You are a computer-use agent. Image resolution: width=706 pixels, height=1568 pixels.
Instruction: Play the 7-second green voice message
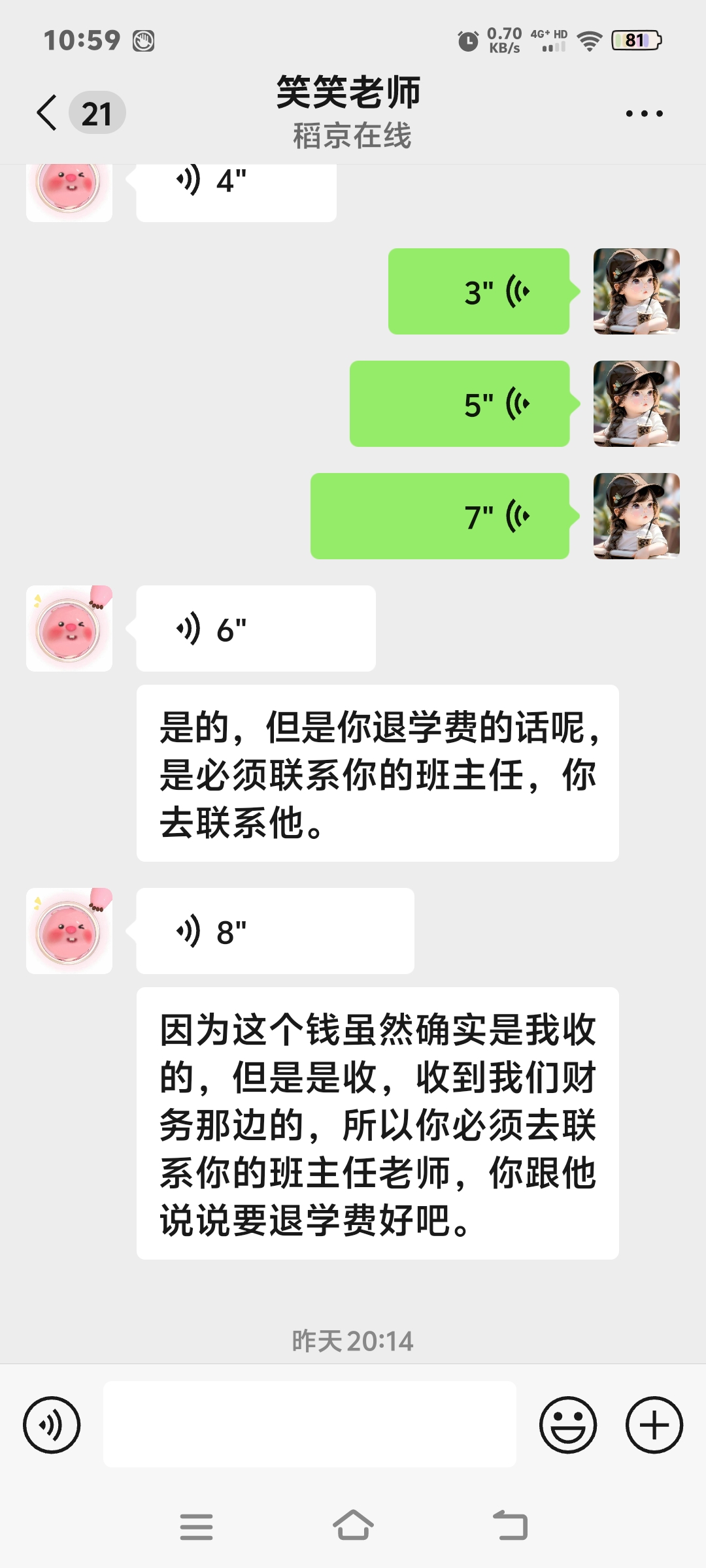(x=439, y=516)
